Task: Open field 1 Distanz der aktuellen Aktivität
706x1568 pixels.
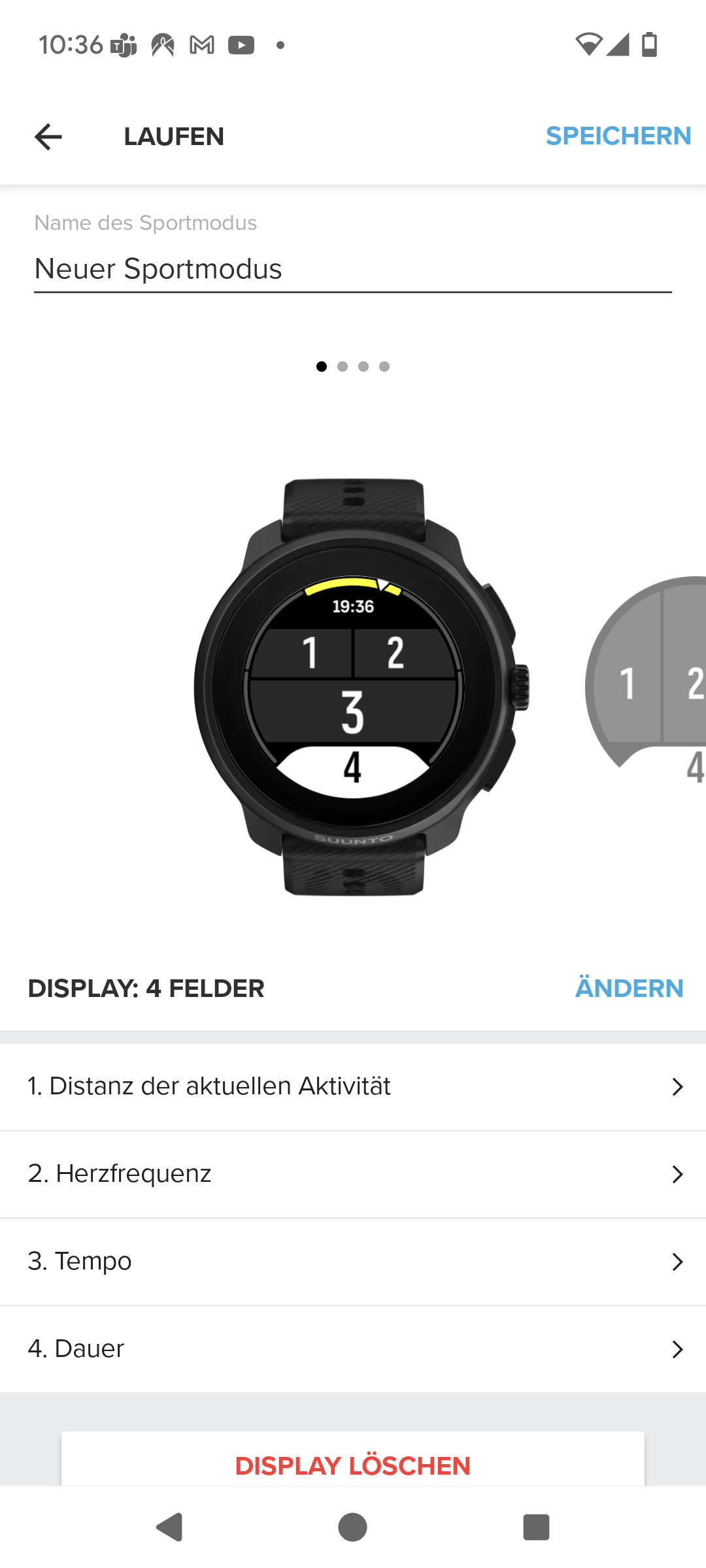Action: coord(353,1086)
